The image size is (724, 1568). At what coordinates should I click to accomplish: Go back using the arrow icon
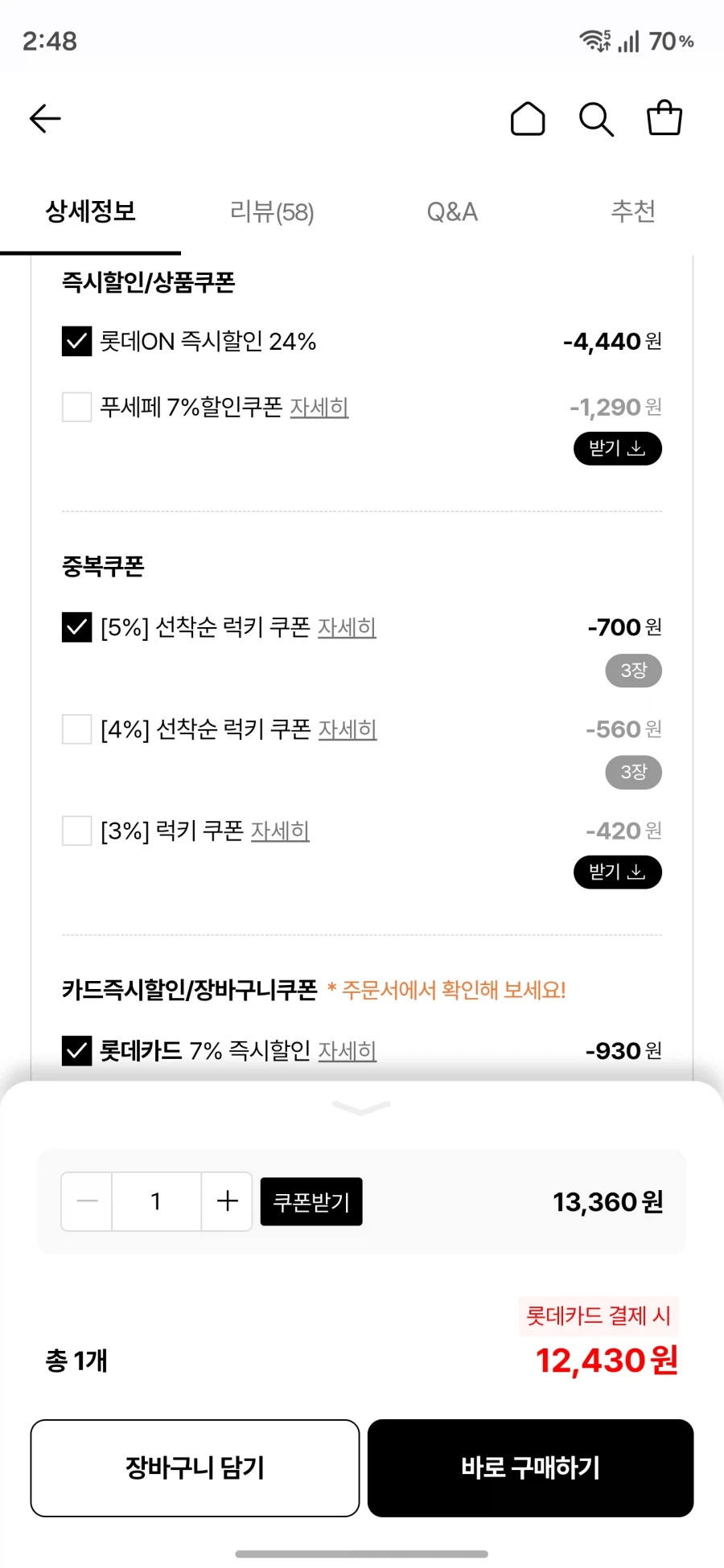[x=44, y=118]
